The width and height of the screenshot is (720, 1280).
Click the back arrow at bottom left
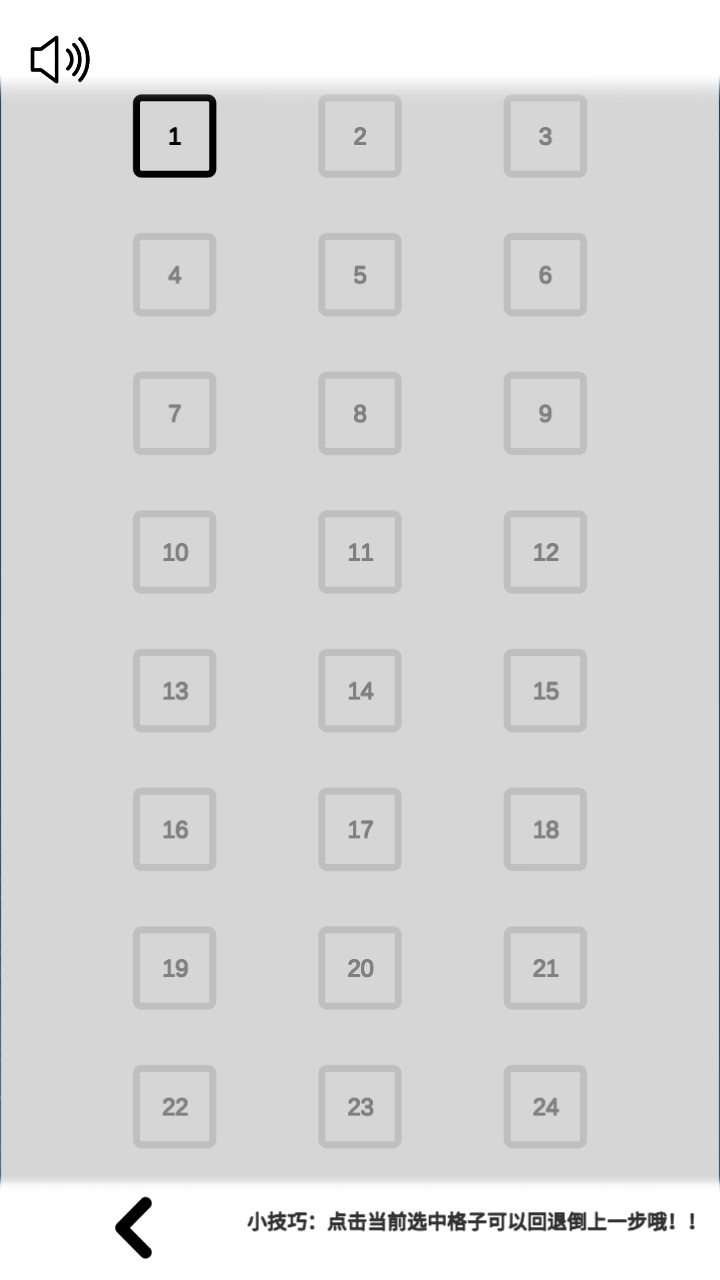pyautogui.click(x=135, y=1225)
